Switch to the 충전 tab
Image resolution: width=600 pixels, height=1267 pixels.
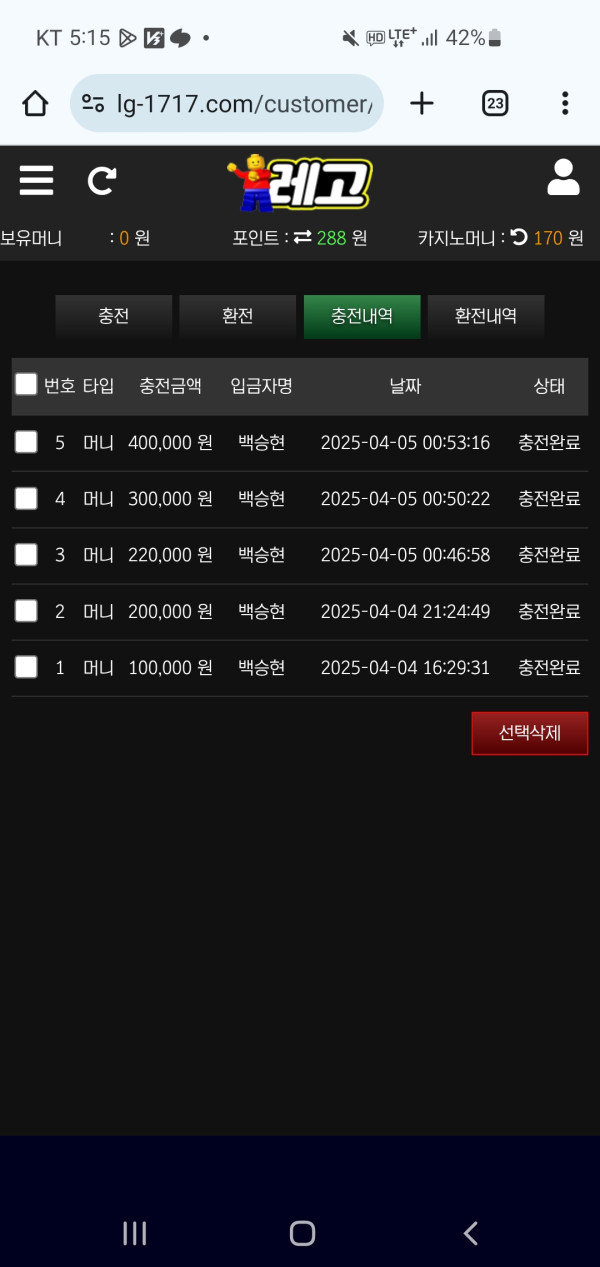114,316
